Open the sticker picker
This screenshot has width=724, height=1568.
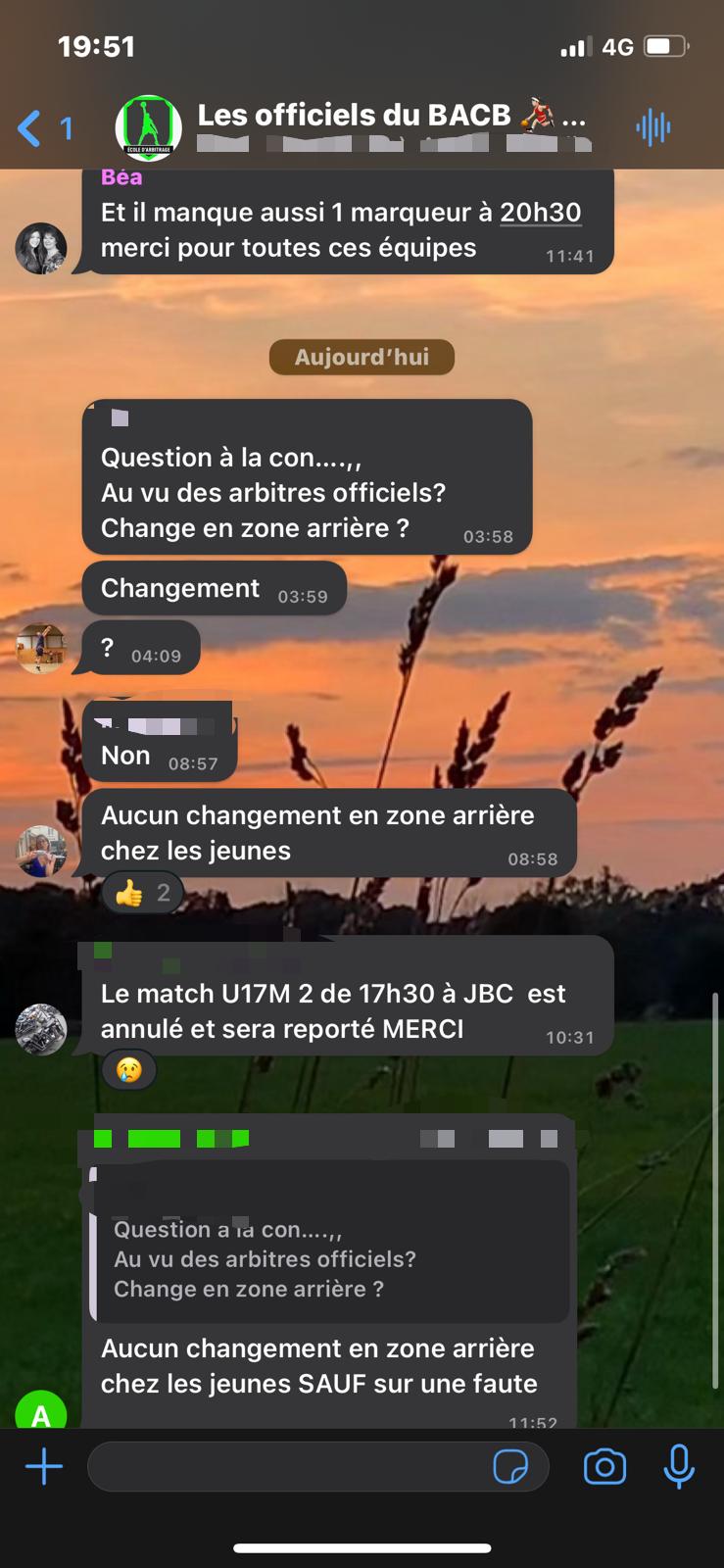pyautogui.click(x=510, y=1467)
